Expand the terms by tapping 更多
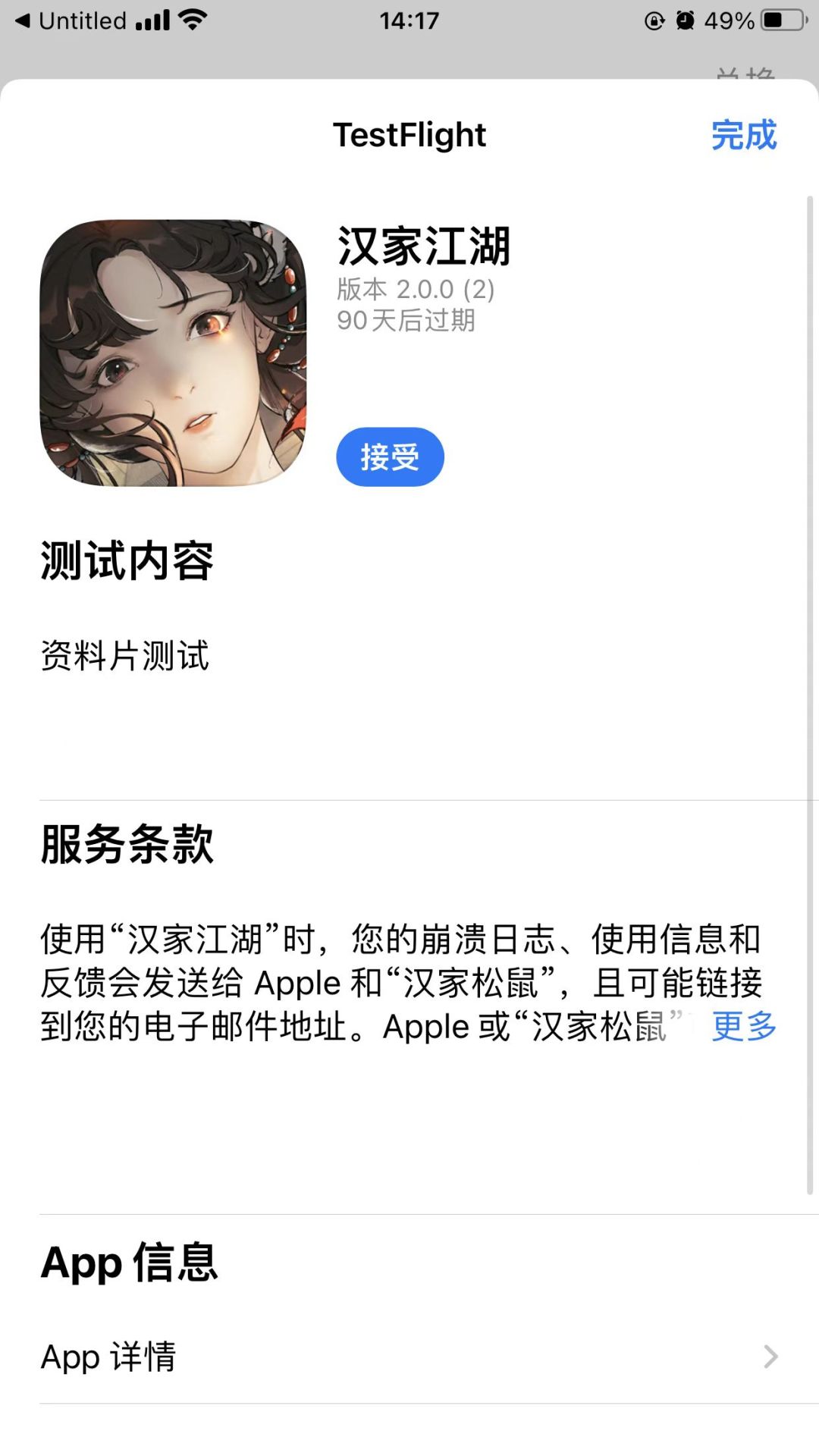This screenshot has width=819, height=1456. [743, 1026]
